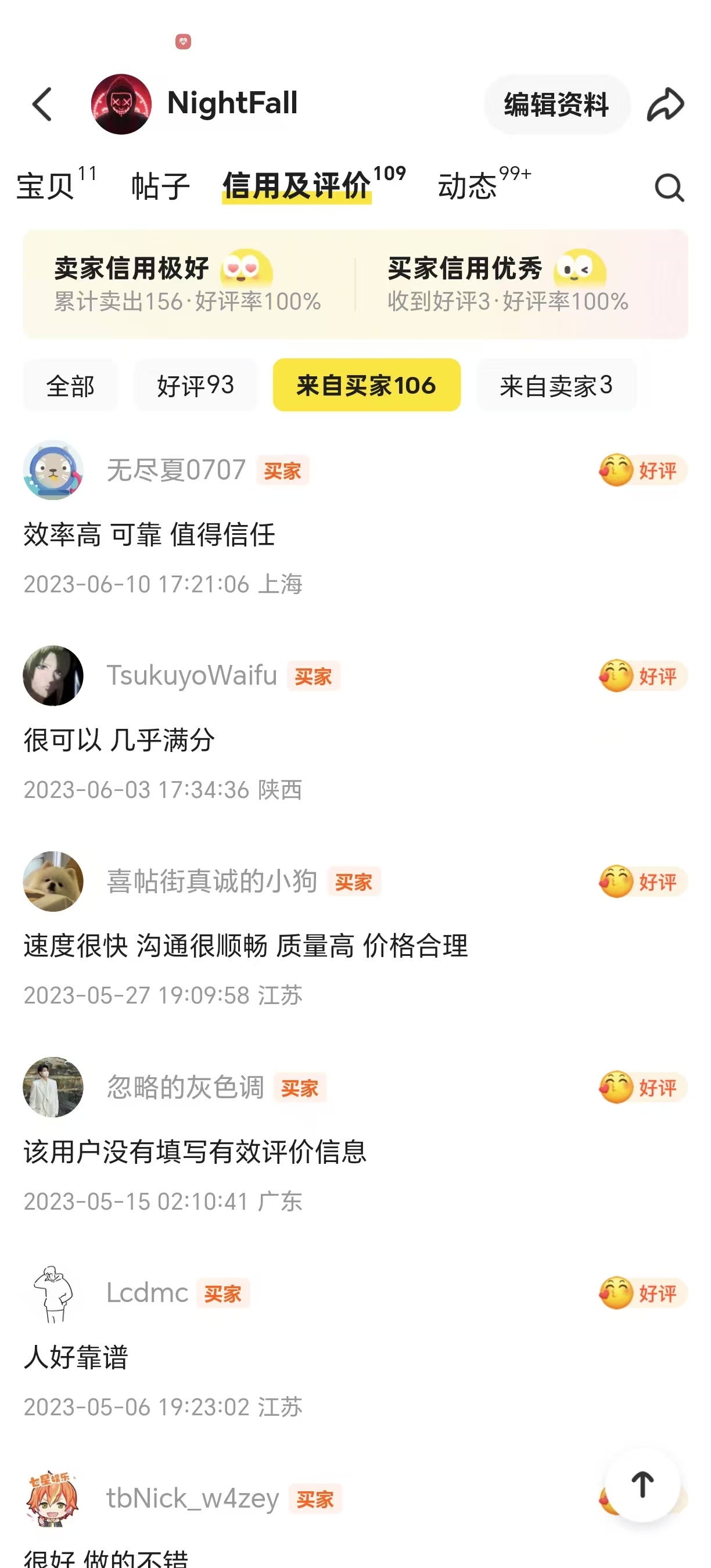The image size is (711, 1568).
Task: Click the 编辑资料 button
Action: [x=556, y=104]
